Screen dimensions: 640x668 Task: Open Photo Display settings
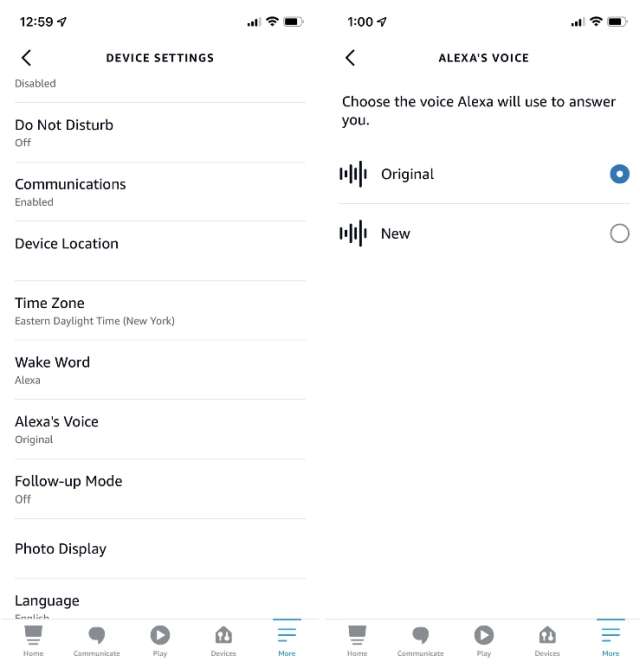(160, 548)
